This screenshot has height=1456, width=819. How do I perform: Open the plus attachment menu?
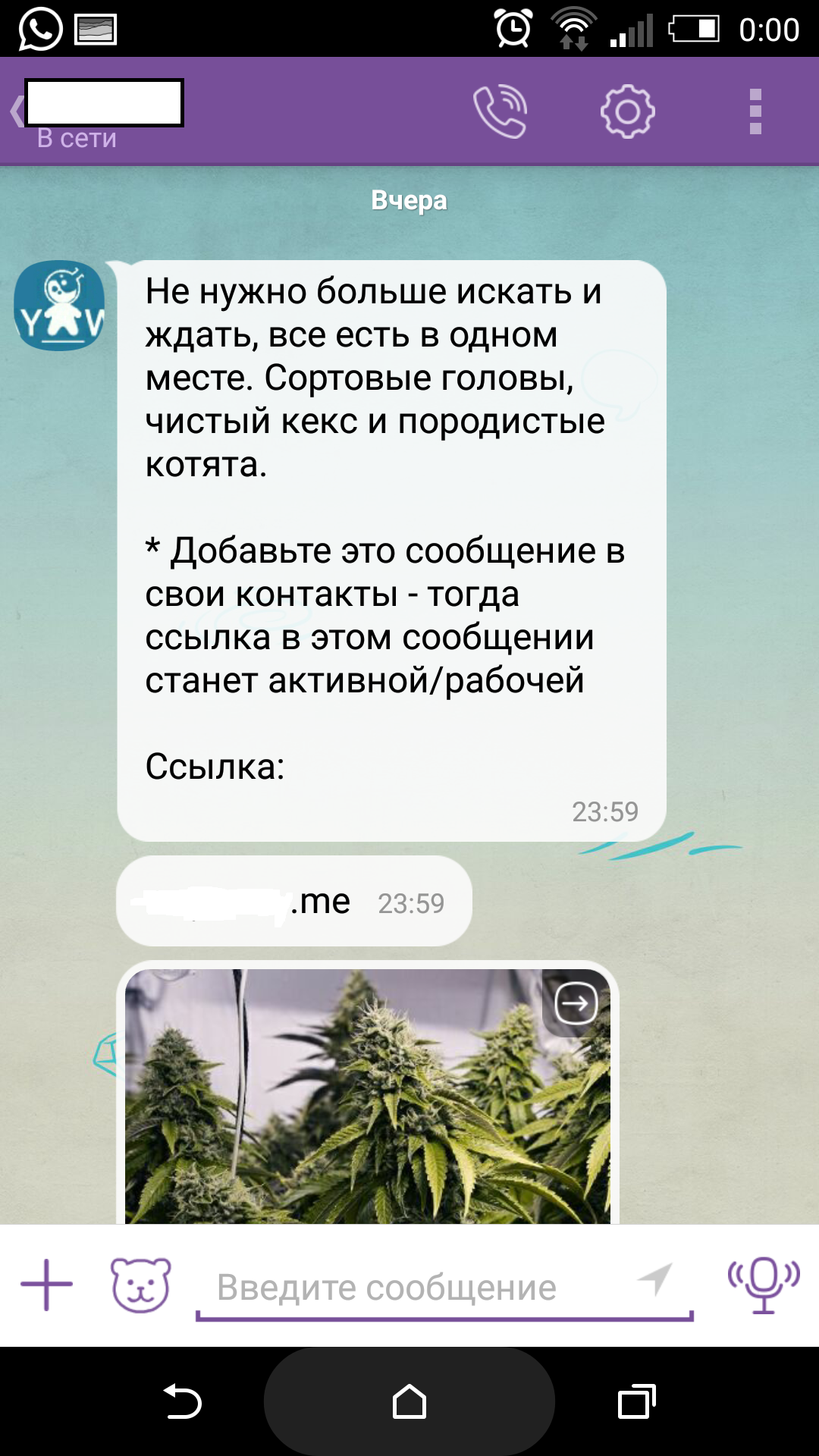point(46,1285)
